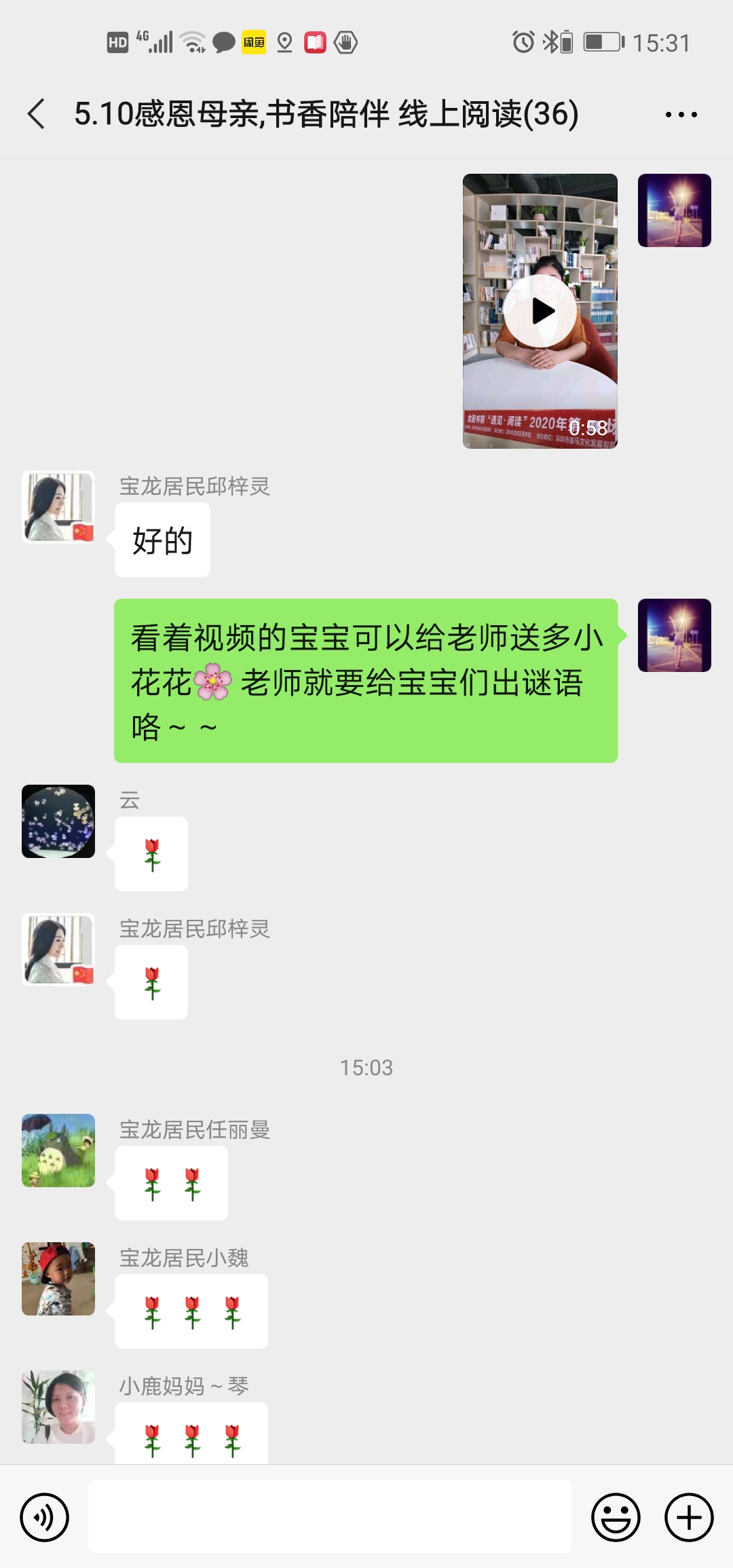Tap 小鹿妈妈～琴's avatar
Viewport: 733px width, 1568px height.
[x=58, y=1407]
